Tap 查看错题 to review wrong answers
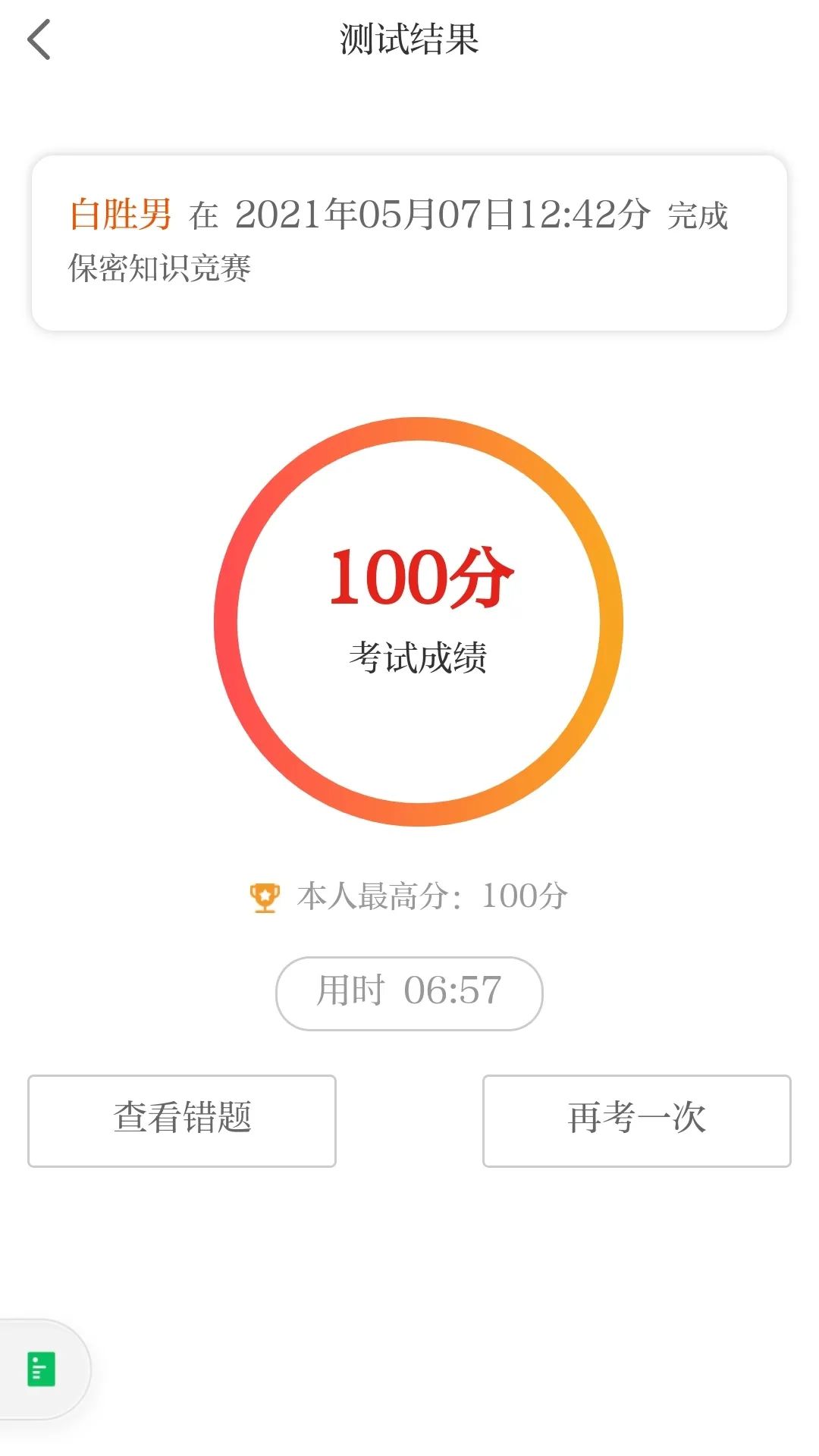The width and height of the screenshot is (819, 1456). coord(182,1120)
